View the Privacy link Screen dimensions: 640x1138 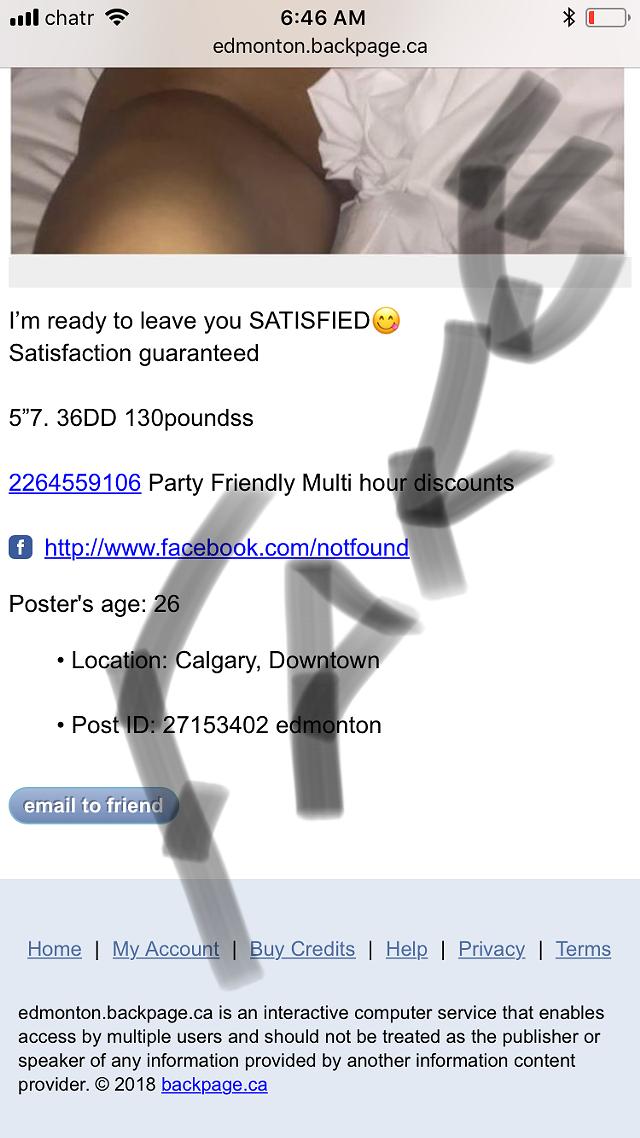click(x=491, y=949)
